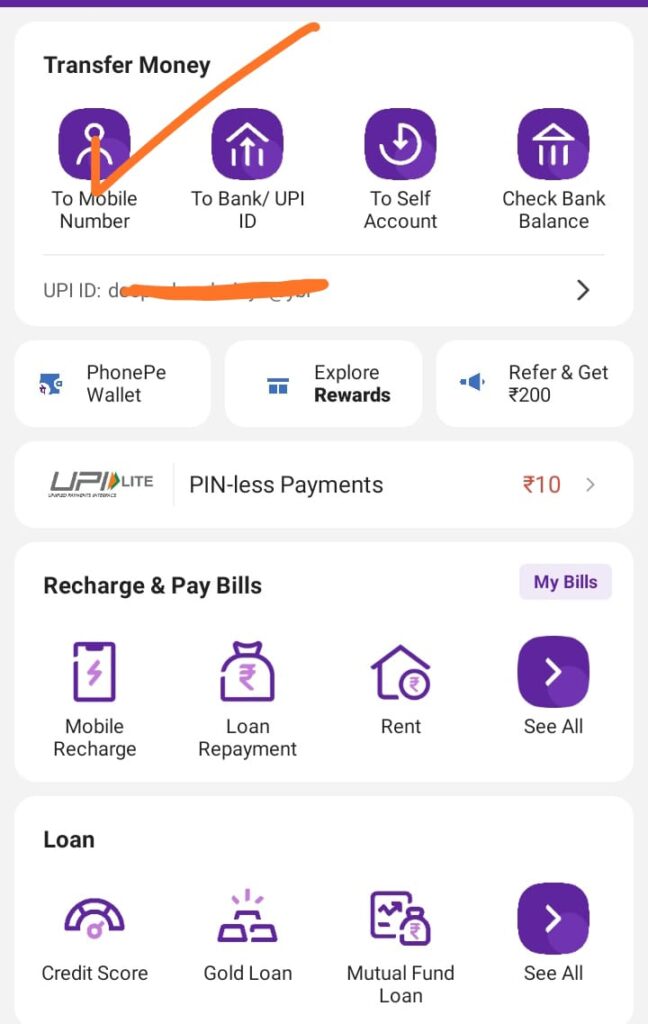Image resolution: width=648 pixels, height=1024 pixels.
Task: See All in Recharge & Pay Bills
Action: (553, 672)
